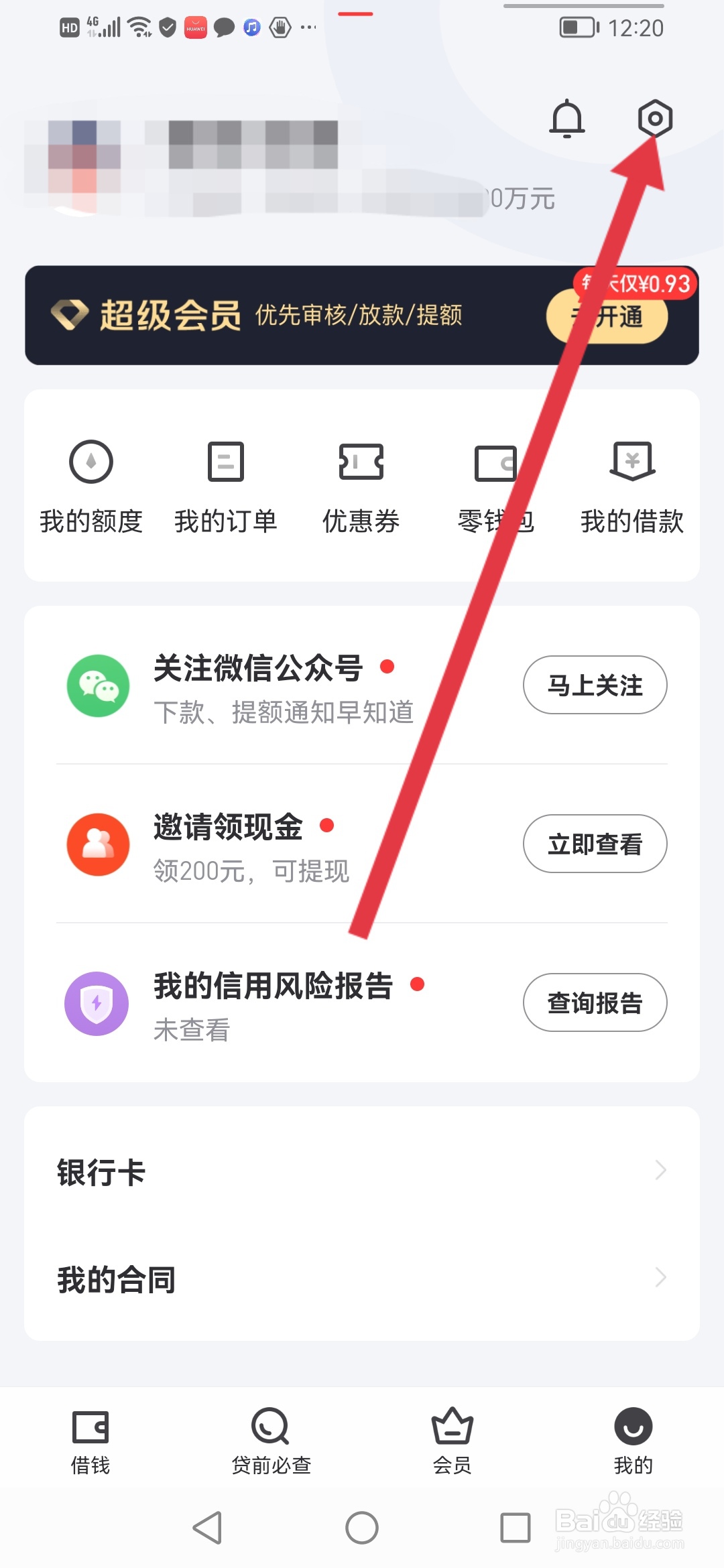
Task: Click the 查询报告 query report button
Action: (x=594, y=1002)
